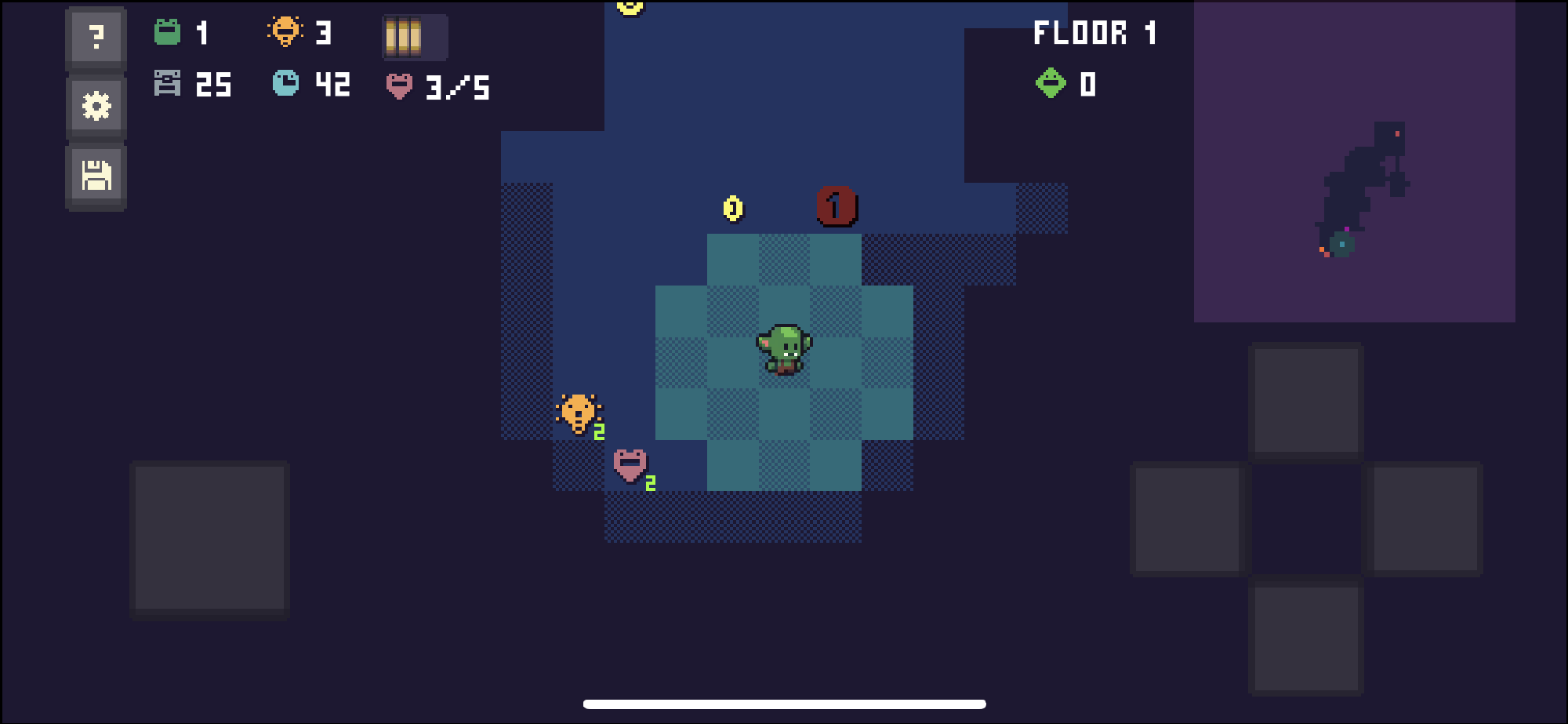Tap the down arrow d-pad button
Screen dimensions: 1568x724
1306,636
